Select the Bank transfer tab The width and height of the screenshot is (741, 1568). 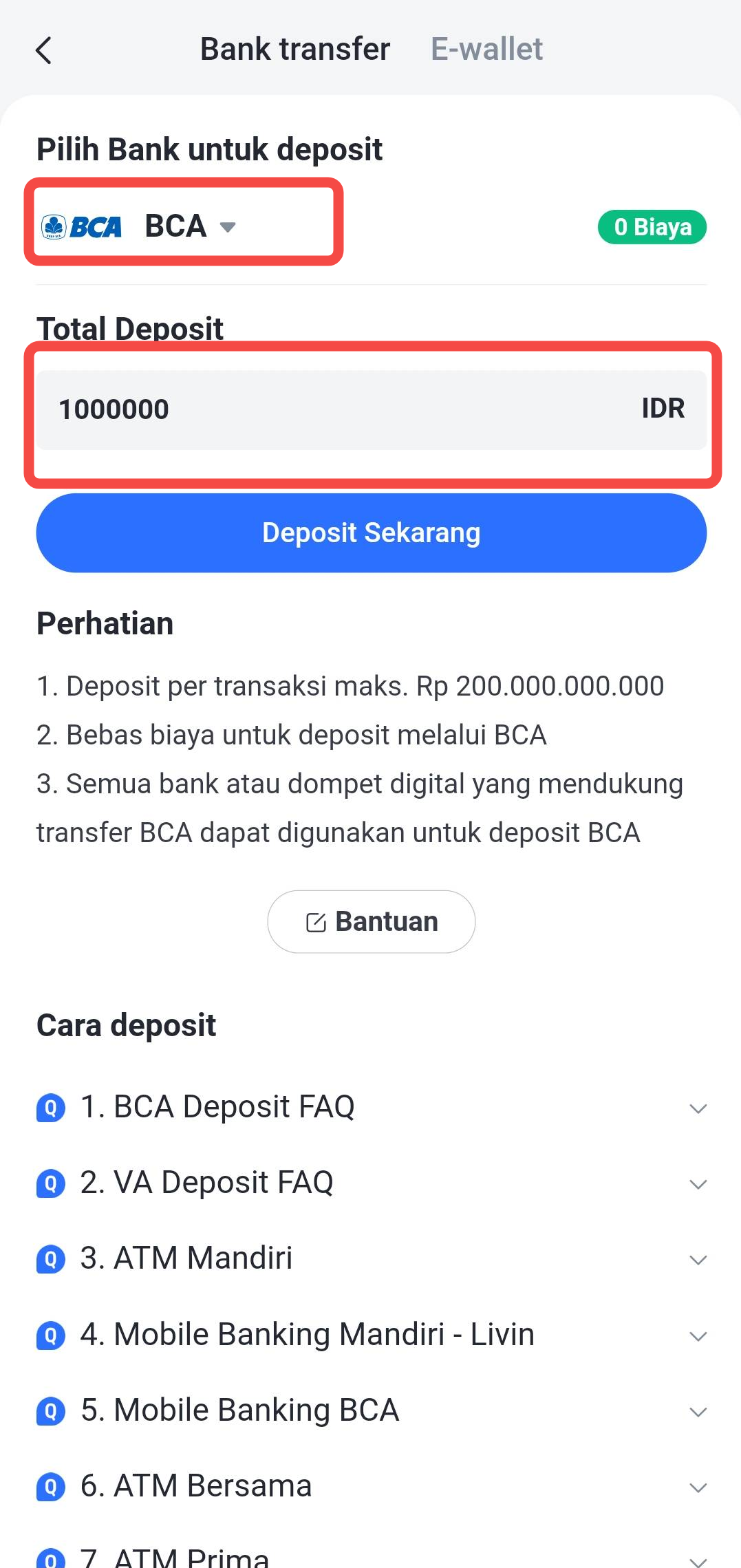coord(295,50)
